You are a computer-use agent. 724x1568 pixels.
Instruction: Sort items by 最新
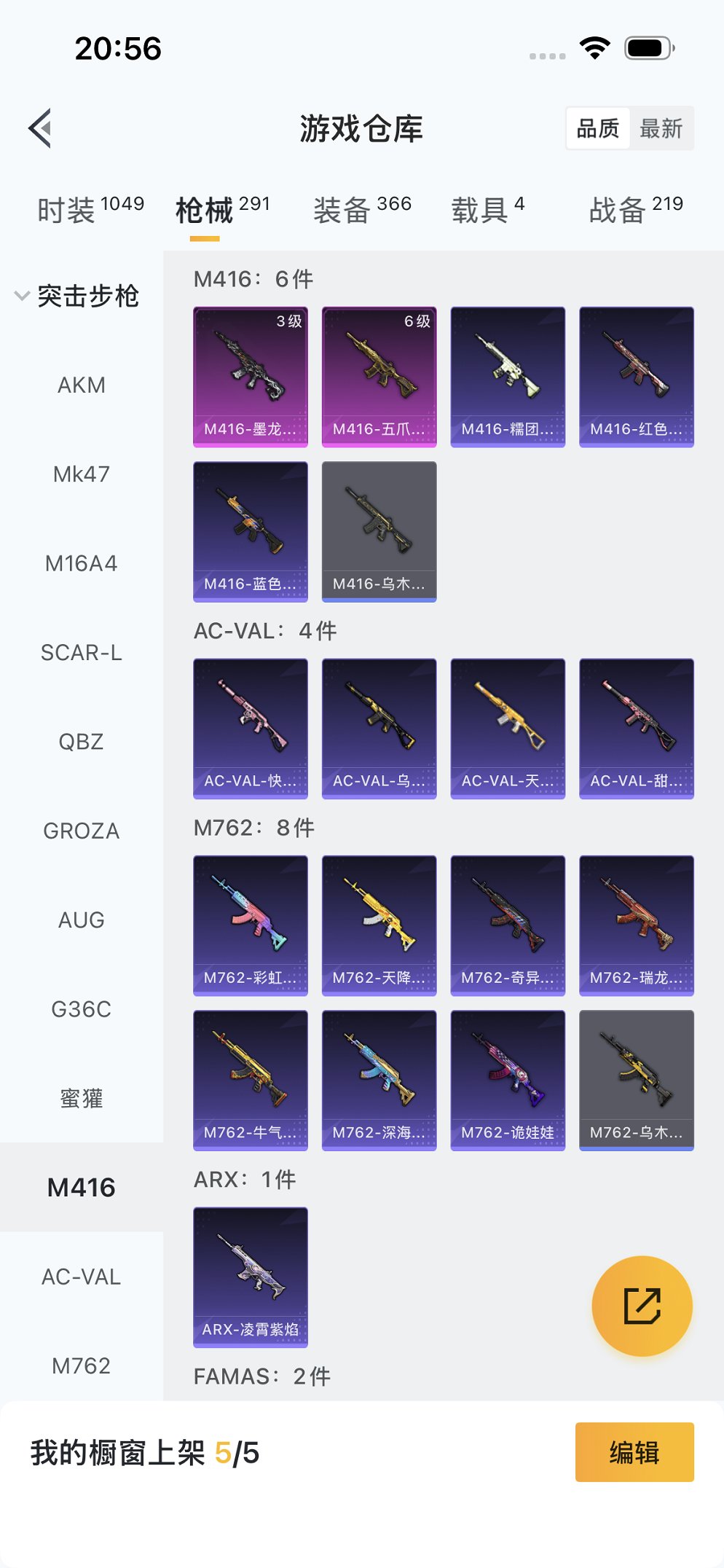click(x=661, y=129)
